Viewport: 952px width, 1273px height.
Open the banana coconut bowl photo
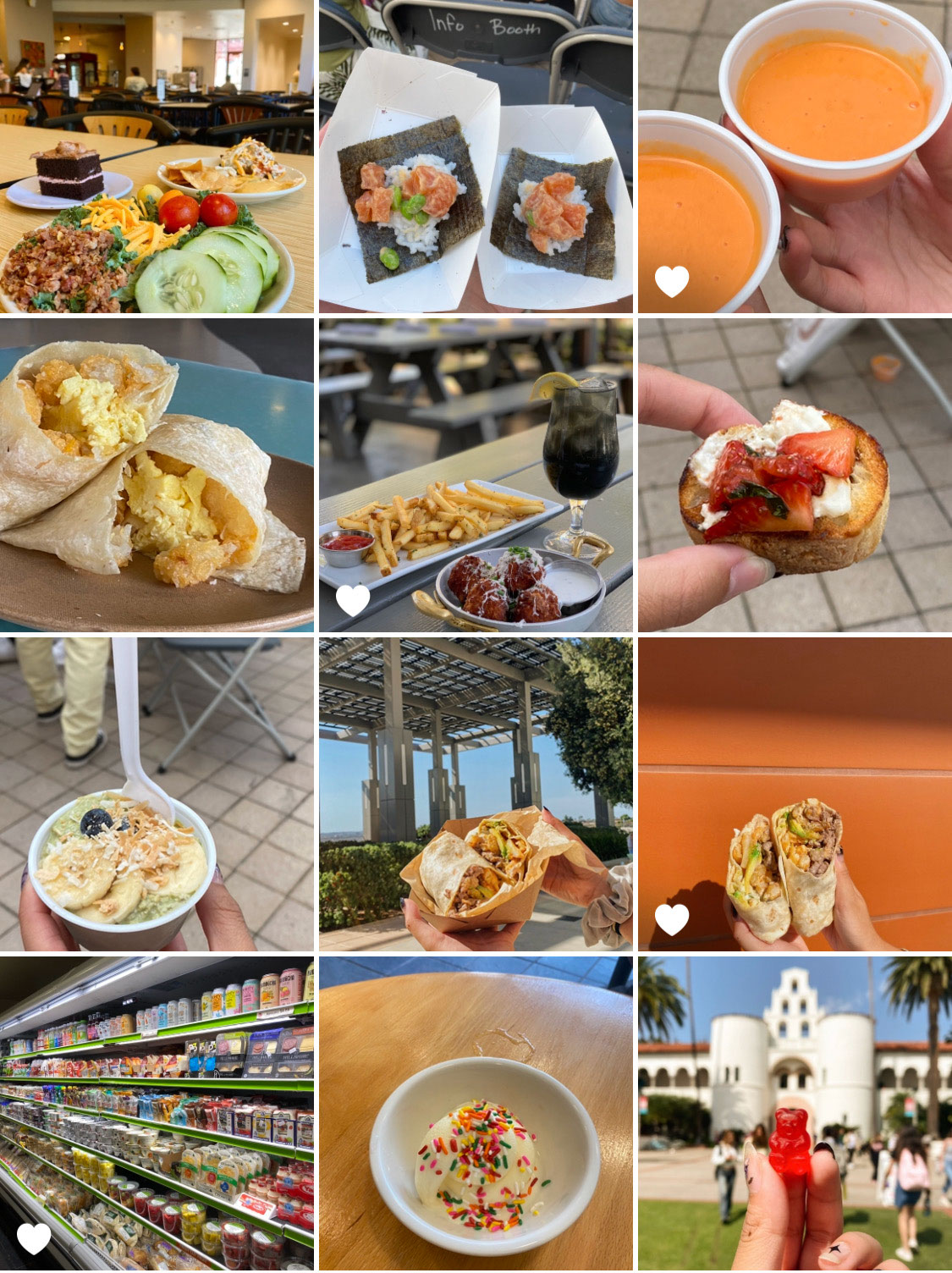(157, 794)
